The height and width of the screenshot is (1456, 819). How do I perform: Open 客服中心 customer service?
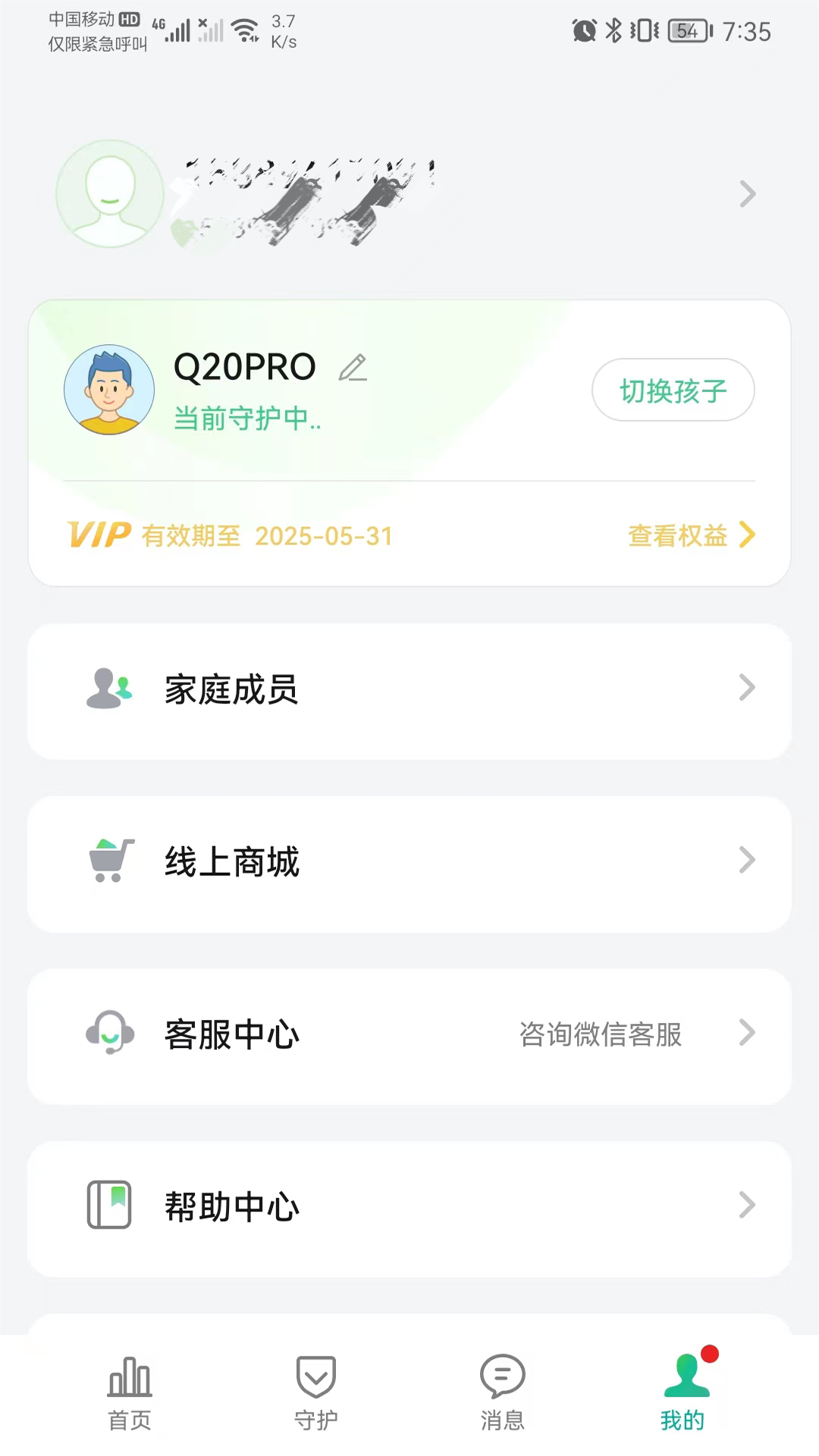[409, 1035]
